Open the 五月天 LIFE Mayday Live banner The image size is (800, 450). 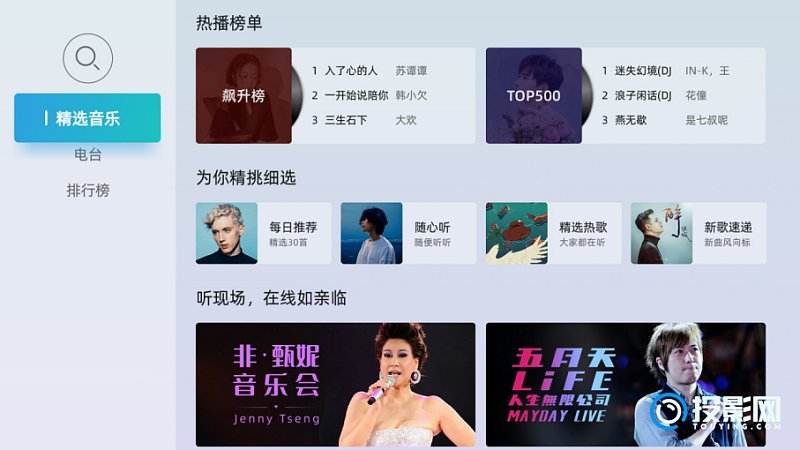(625, 384)
